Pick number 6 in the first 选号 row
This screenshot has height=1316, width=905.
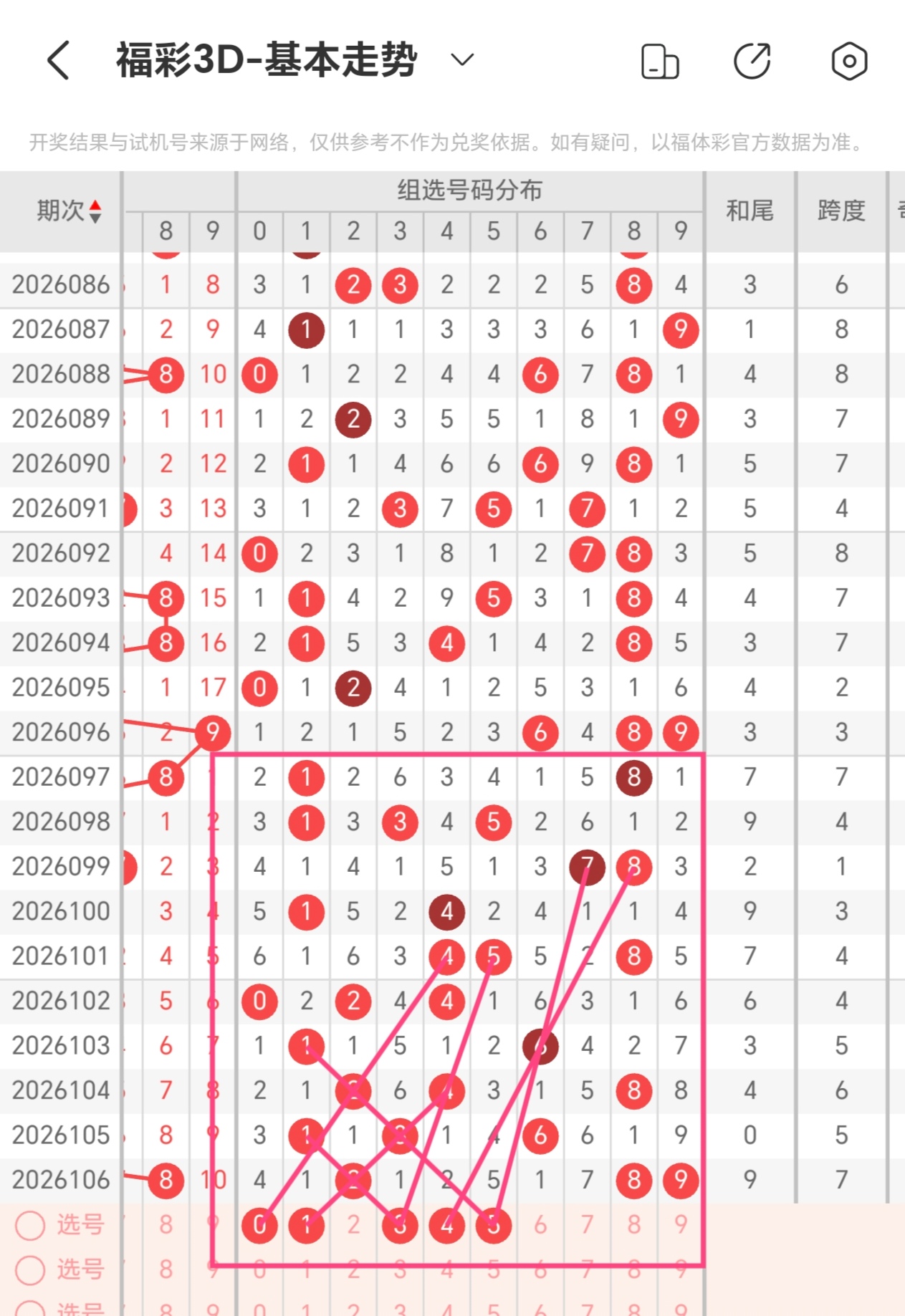click(x=540, y=1225)
